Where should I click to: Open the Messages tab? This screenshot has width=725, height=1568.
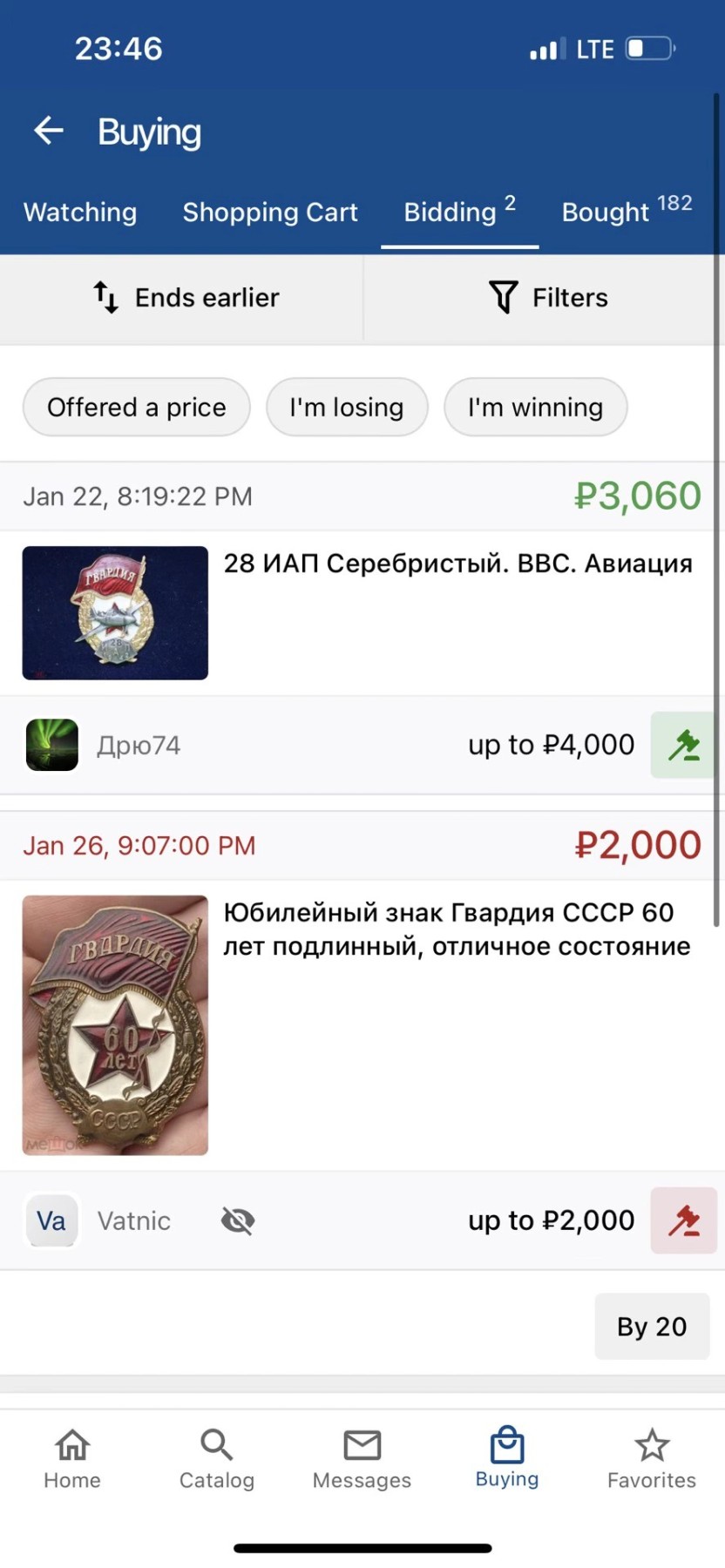tap(362, 1459)
